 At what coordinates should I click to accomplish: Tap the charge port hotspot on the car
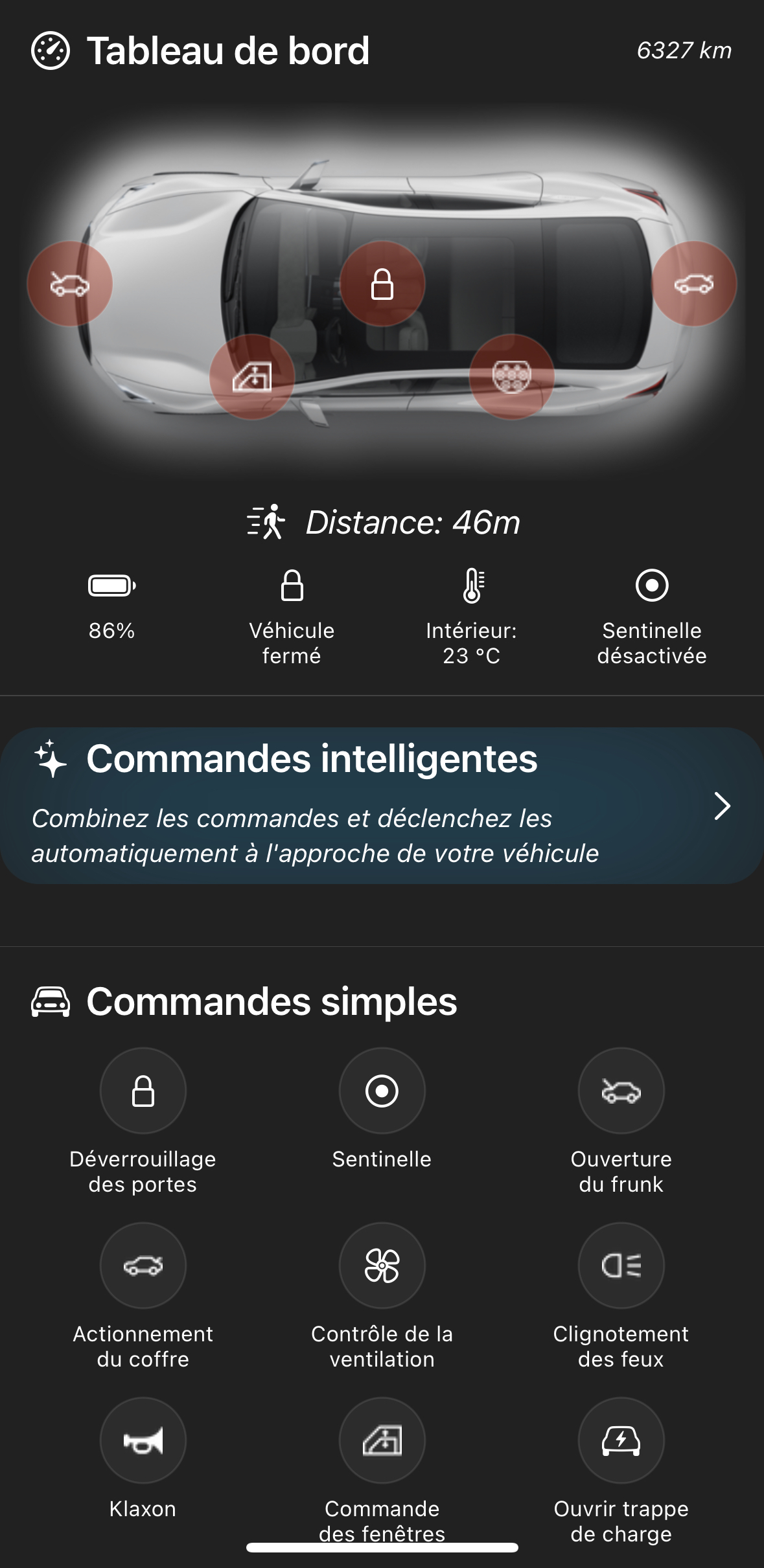[x=512, y=377]
